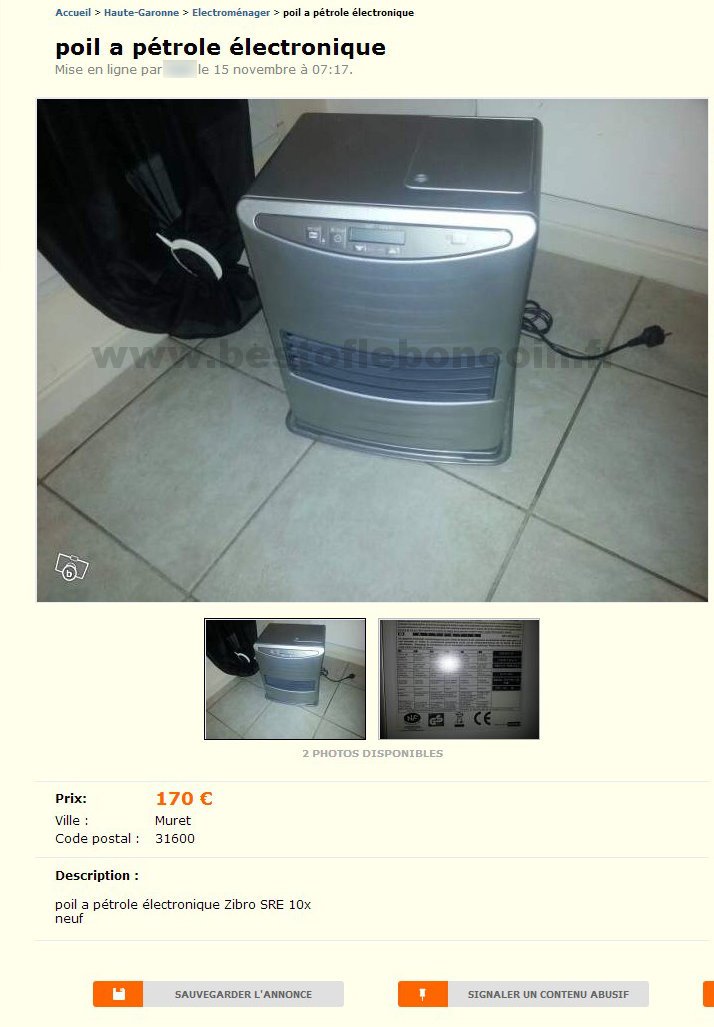Open the Electroménager category link
Image resolution: width=714 pixels, height=1027 pixels.
click(230, 13)
